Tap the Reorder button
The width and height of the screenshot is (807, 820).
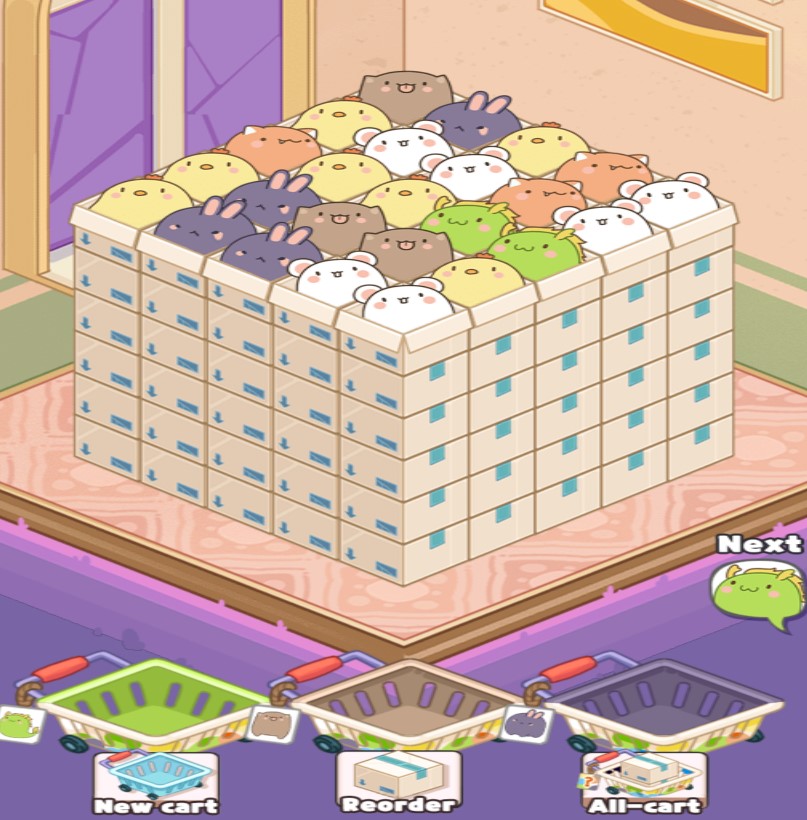tap(398, 781)
